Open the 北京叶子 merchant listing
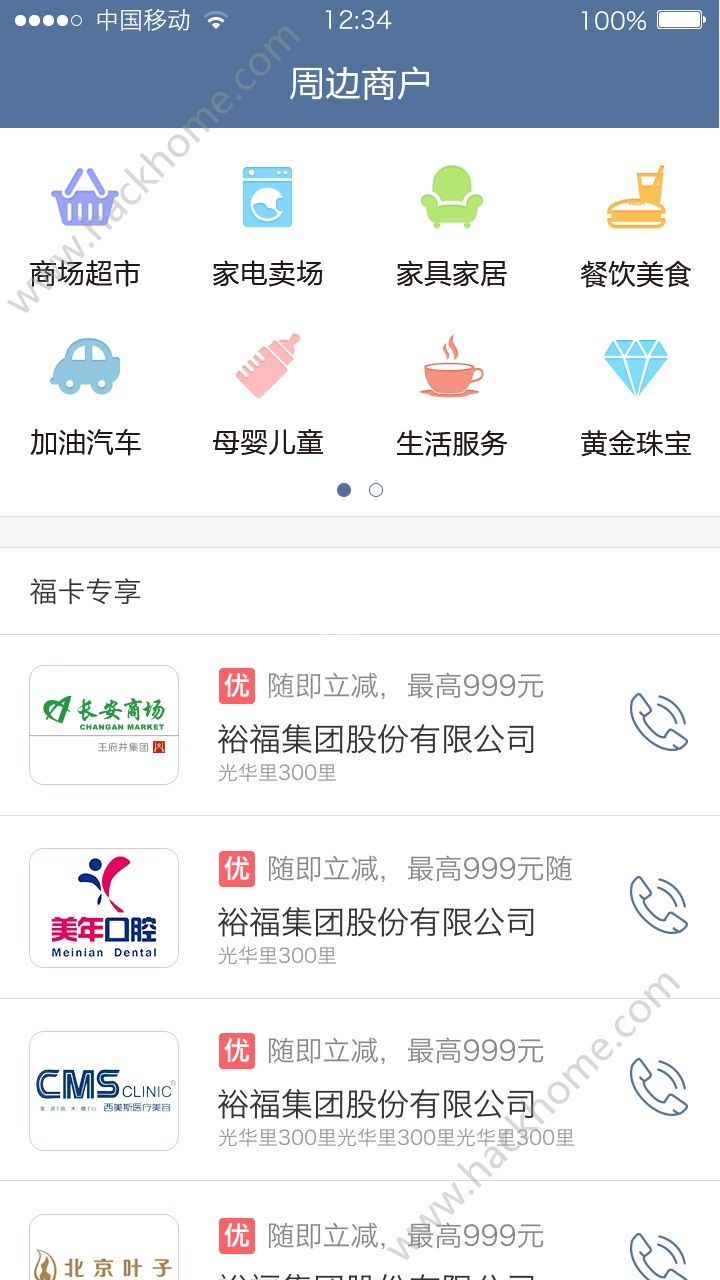The width and height of the screenshot is (720, 1280). pos(378,1245)
